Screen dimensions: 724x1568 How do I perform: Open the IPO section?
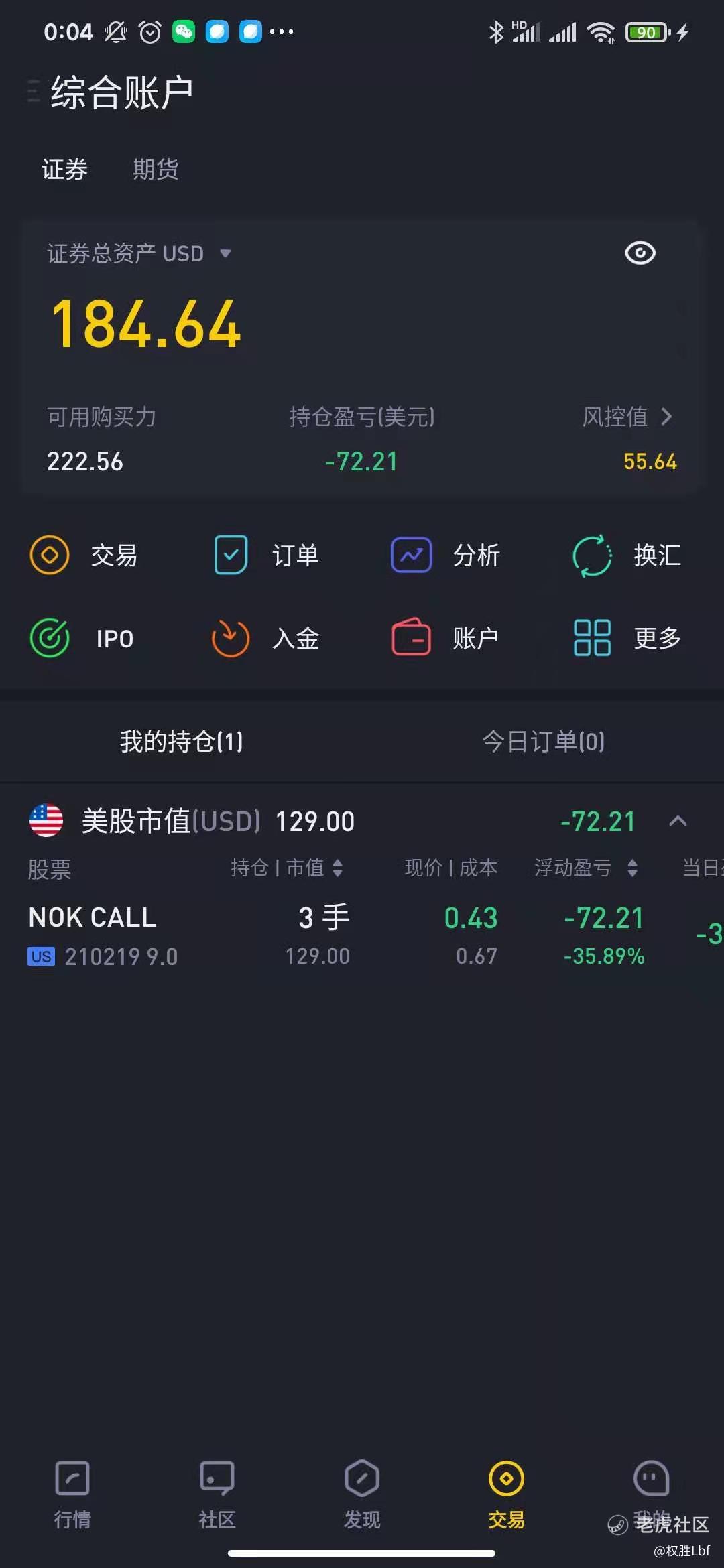[82, 638]
